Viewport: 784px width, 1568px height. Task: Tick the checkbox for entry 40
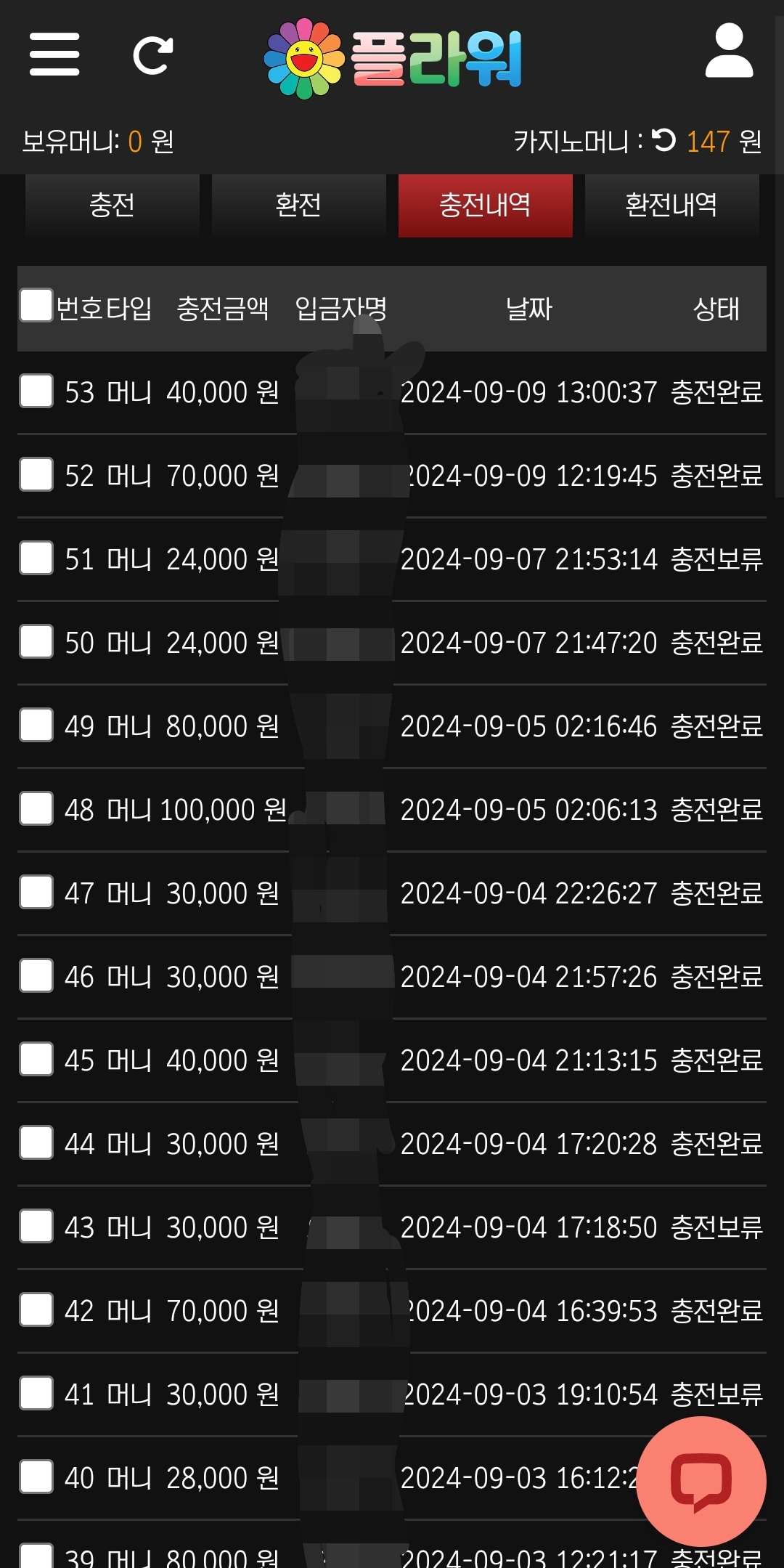click(36, 1477)
